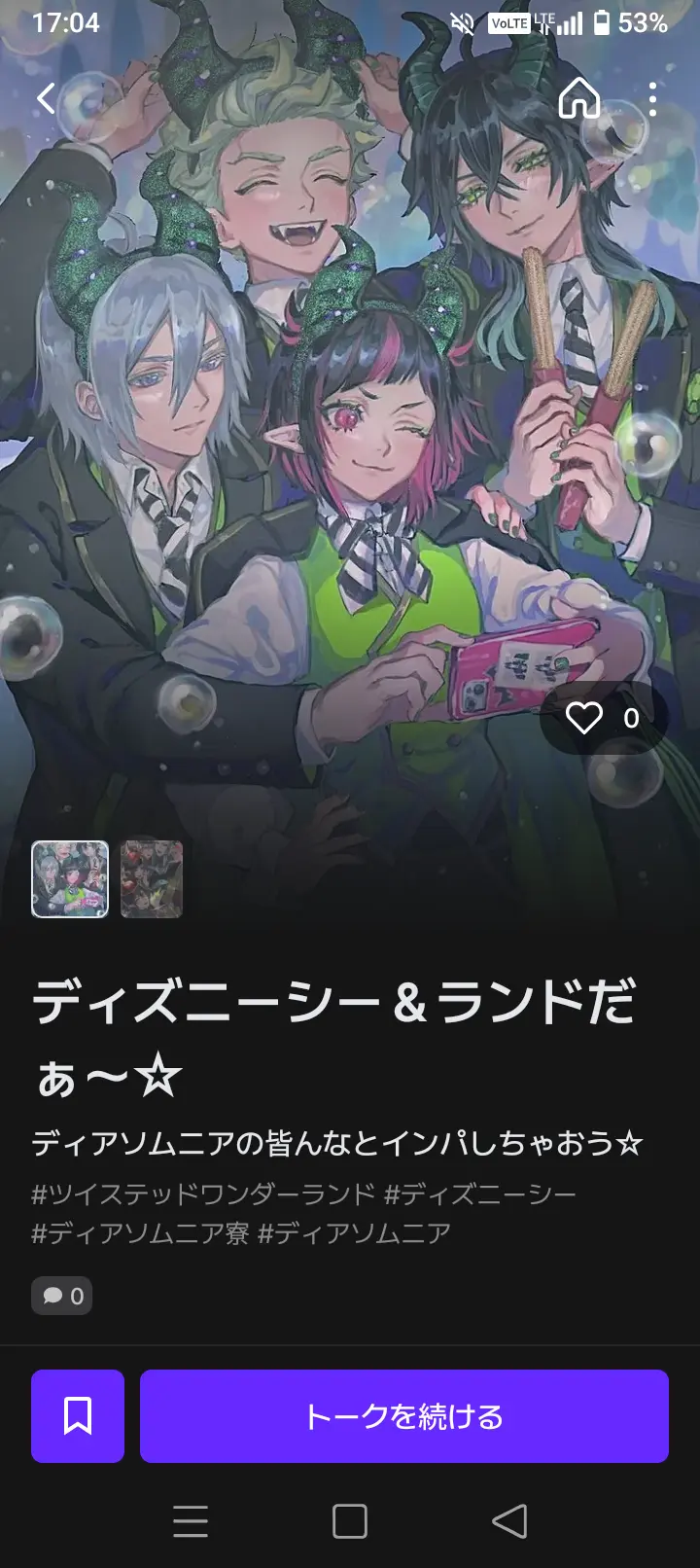Tap トークを続ける to continue the talk
This screenshot has width=700, height=1568.
[404, 1416]
